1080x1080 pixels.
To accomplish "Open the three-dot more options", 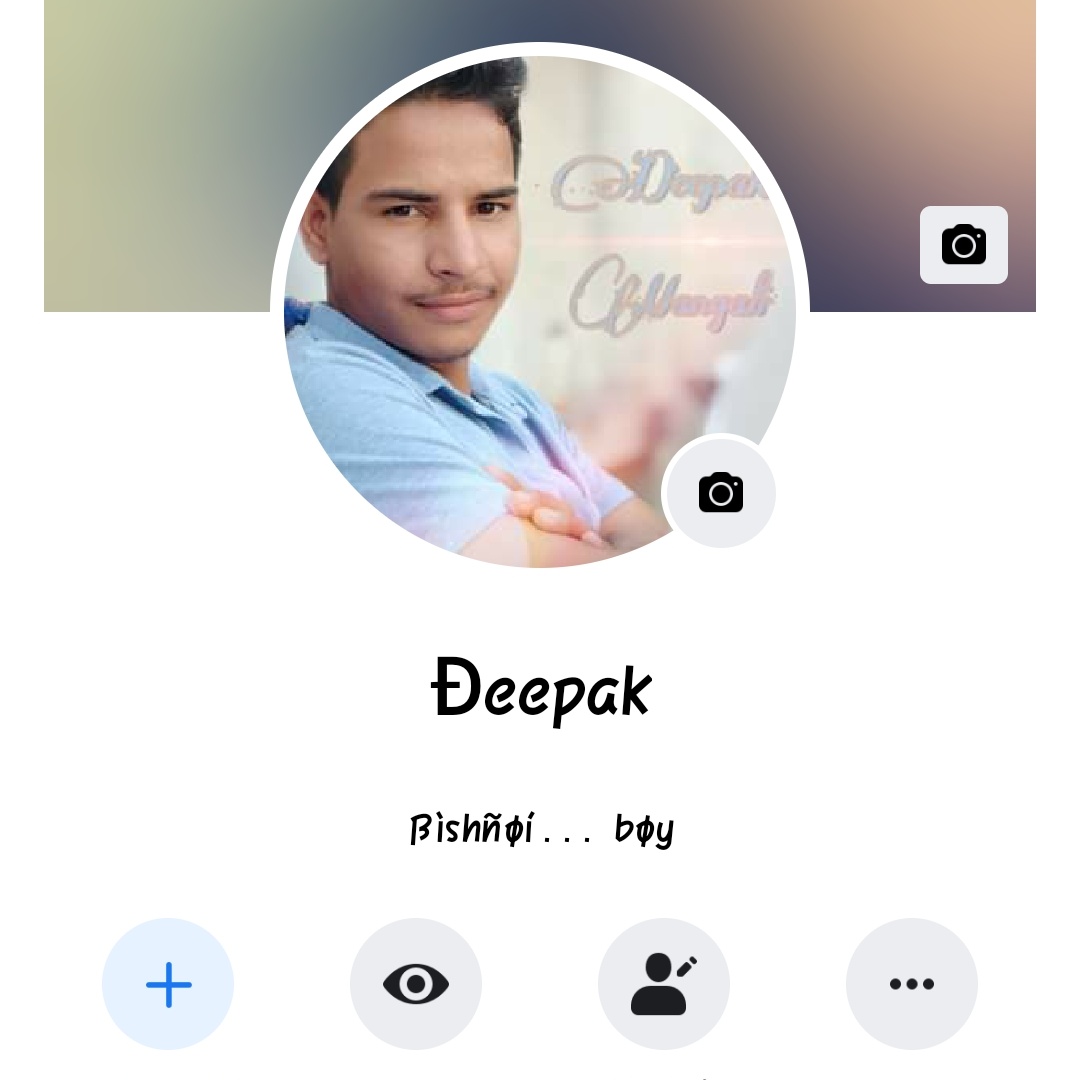I will coord(911,984).
